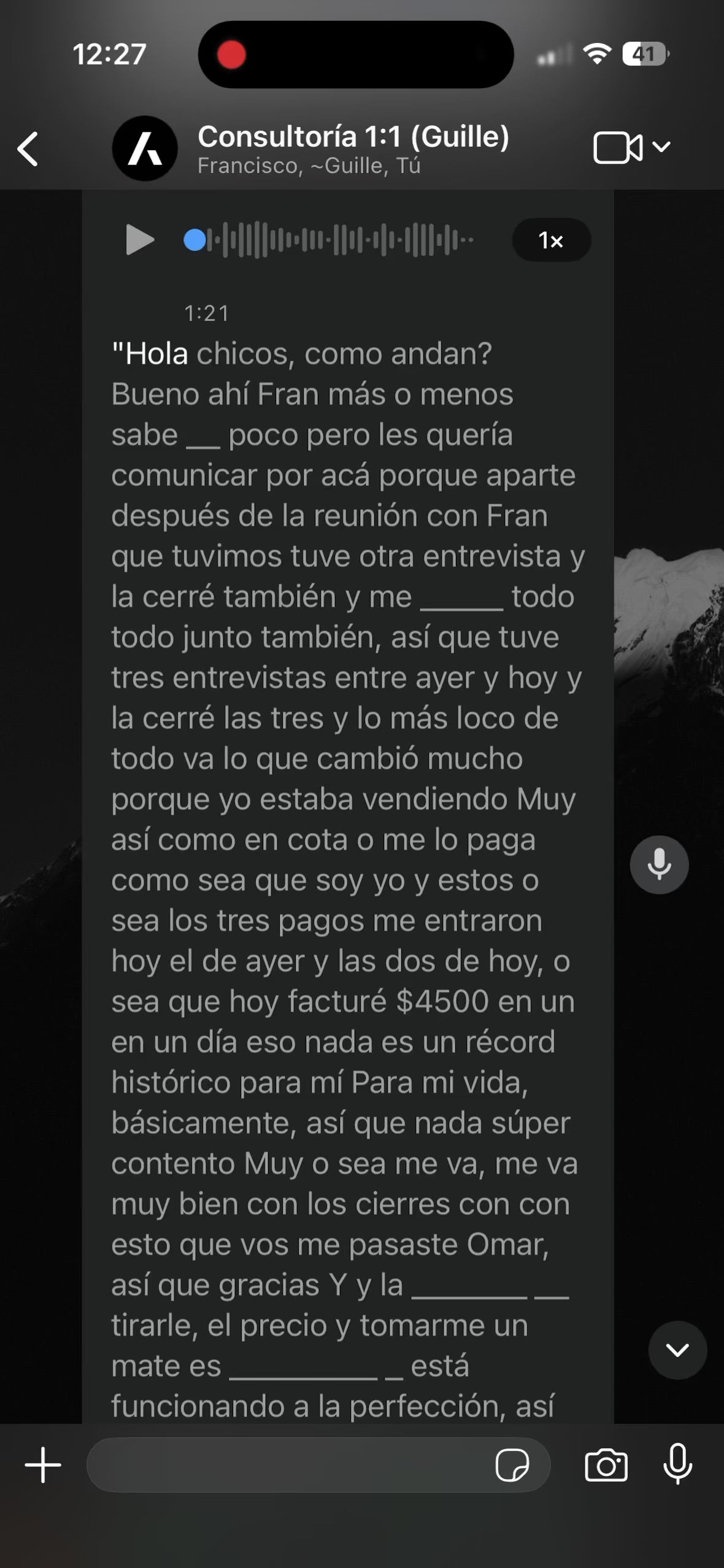Image resolution: width=724 pixels, height=1568 pixels.
Task: Play the 1:21 voice message
Action: pyautogui.click(x=139, y=239)
